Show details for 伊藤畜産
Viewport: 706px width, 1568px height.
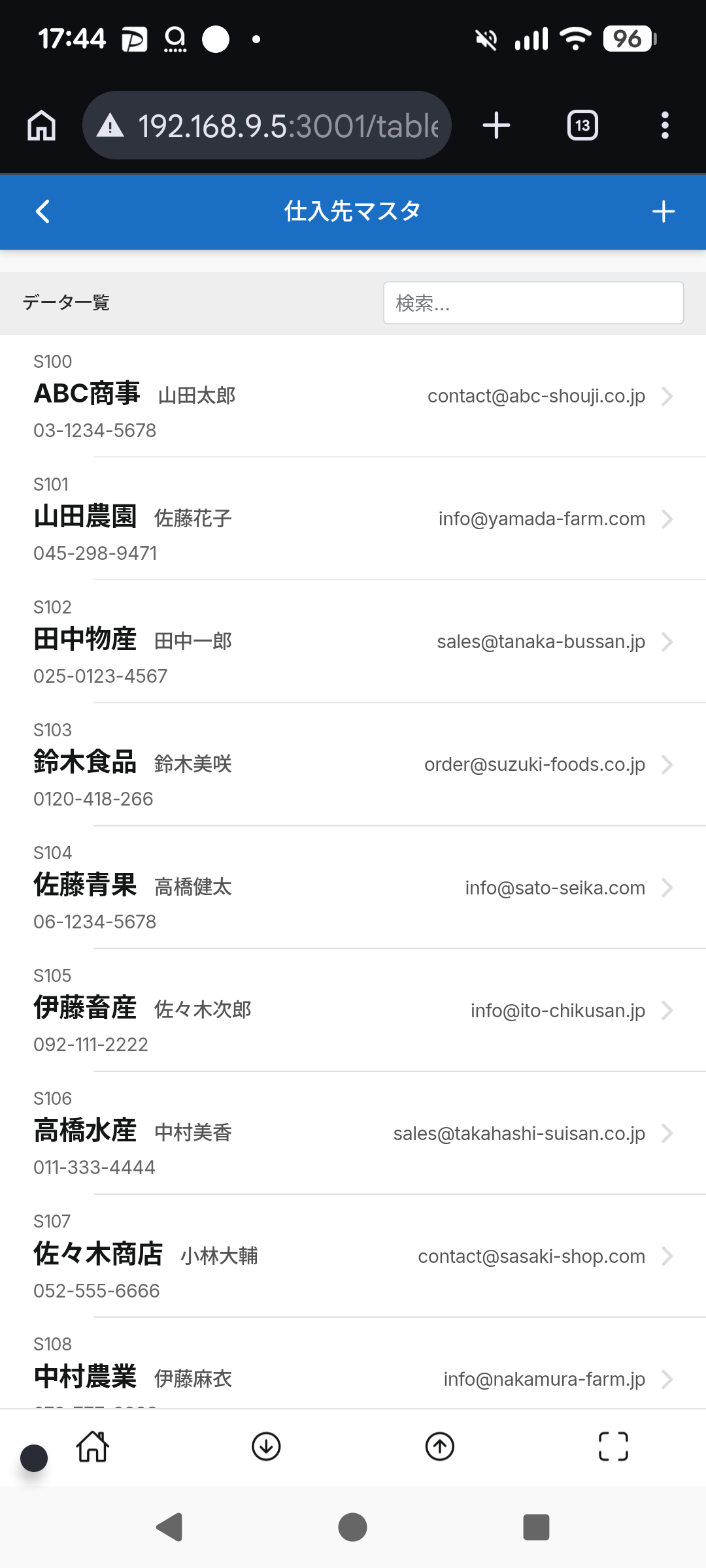353,1010
